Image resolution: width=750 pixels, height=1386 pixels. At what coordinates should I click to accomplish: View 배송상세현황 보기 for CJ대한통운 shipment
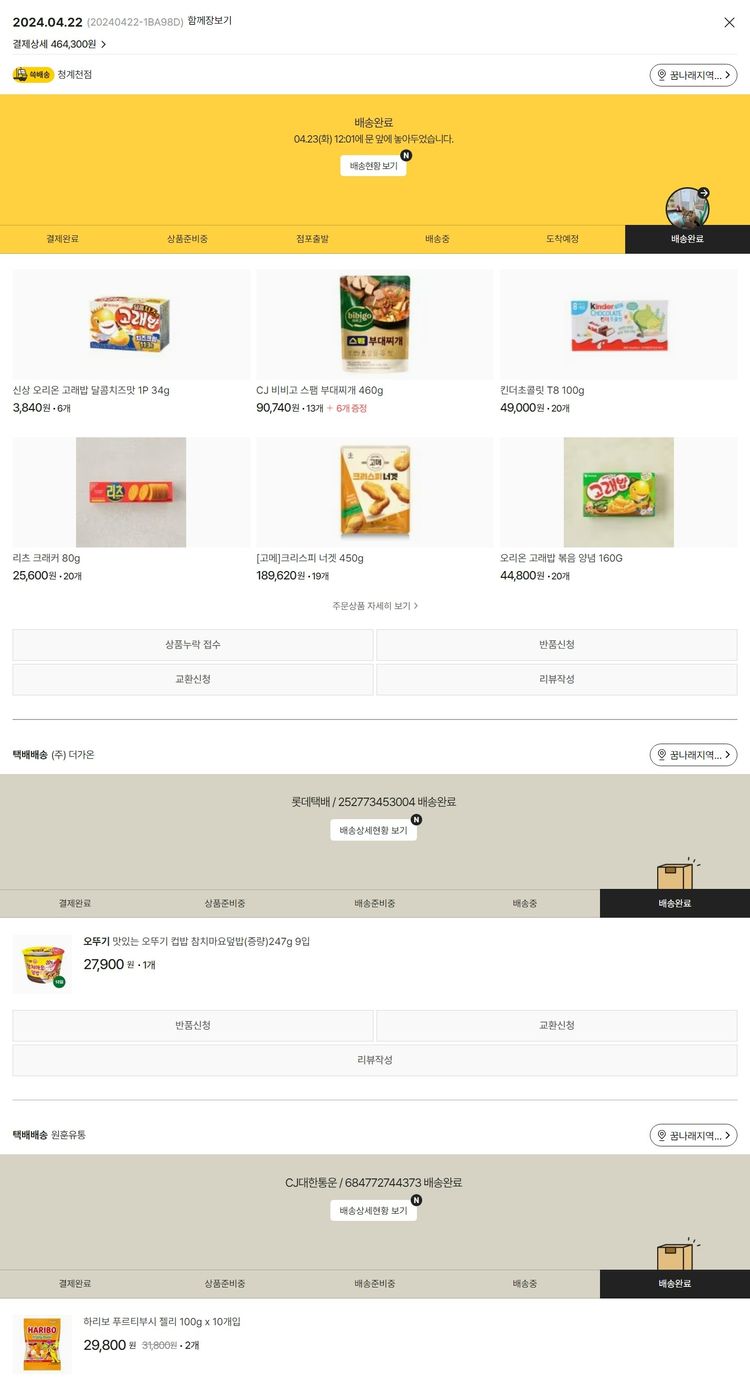(373, 1211)
